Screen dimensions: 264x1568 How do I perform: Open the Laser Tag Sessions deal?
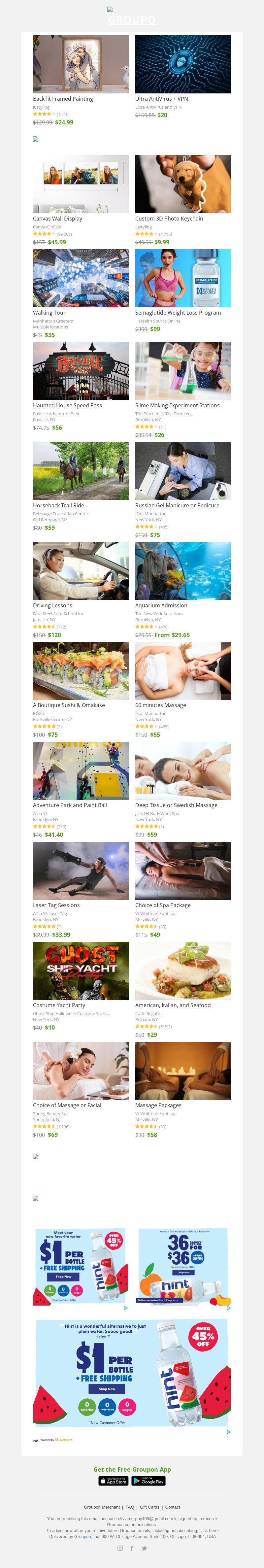pos(80,870)
